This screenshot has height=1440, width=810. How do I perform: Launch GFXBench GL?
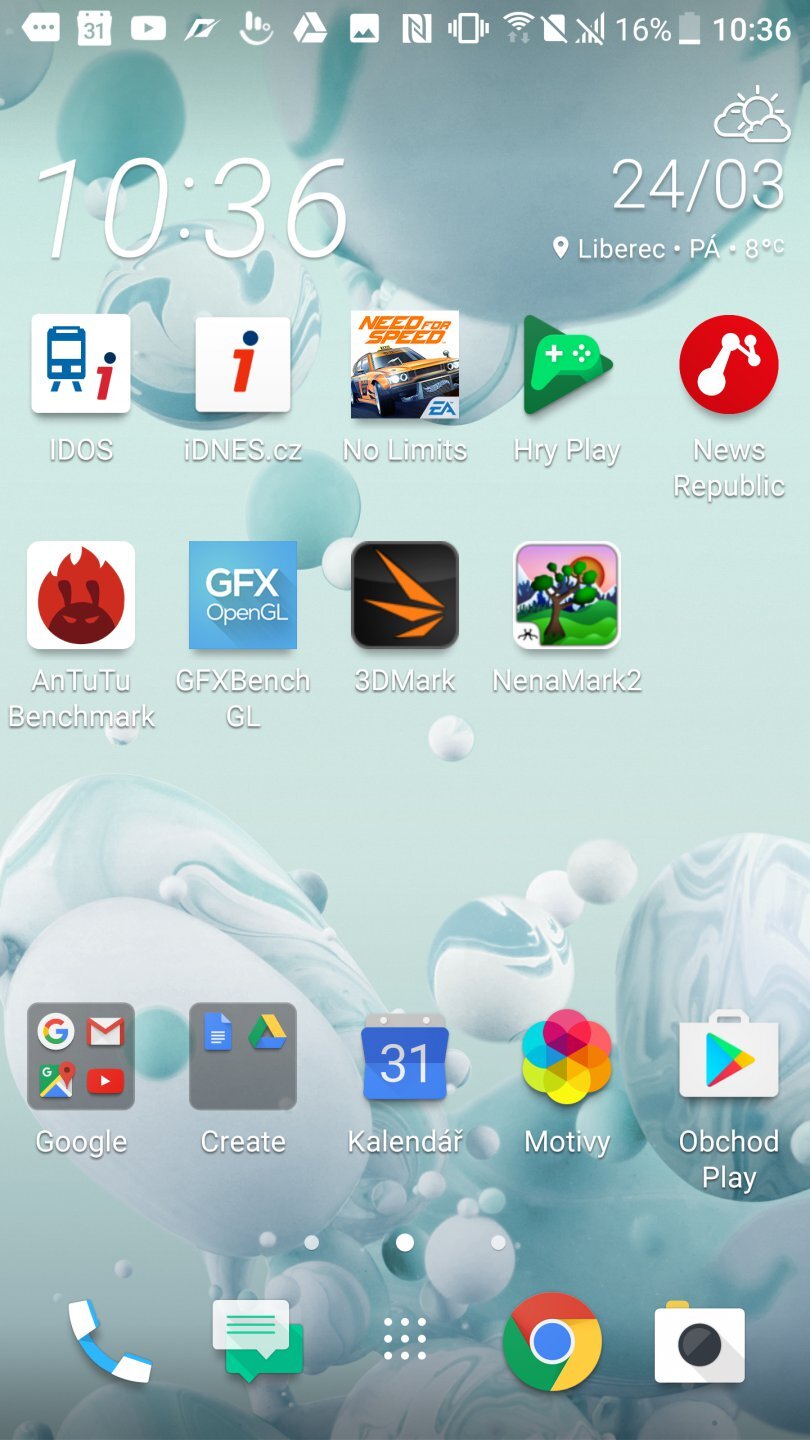(243, 595)
